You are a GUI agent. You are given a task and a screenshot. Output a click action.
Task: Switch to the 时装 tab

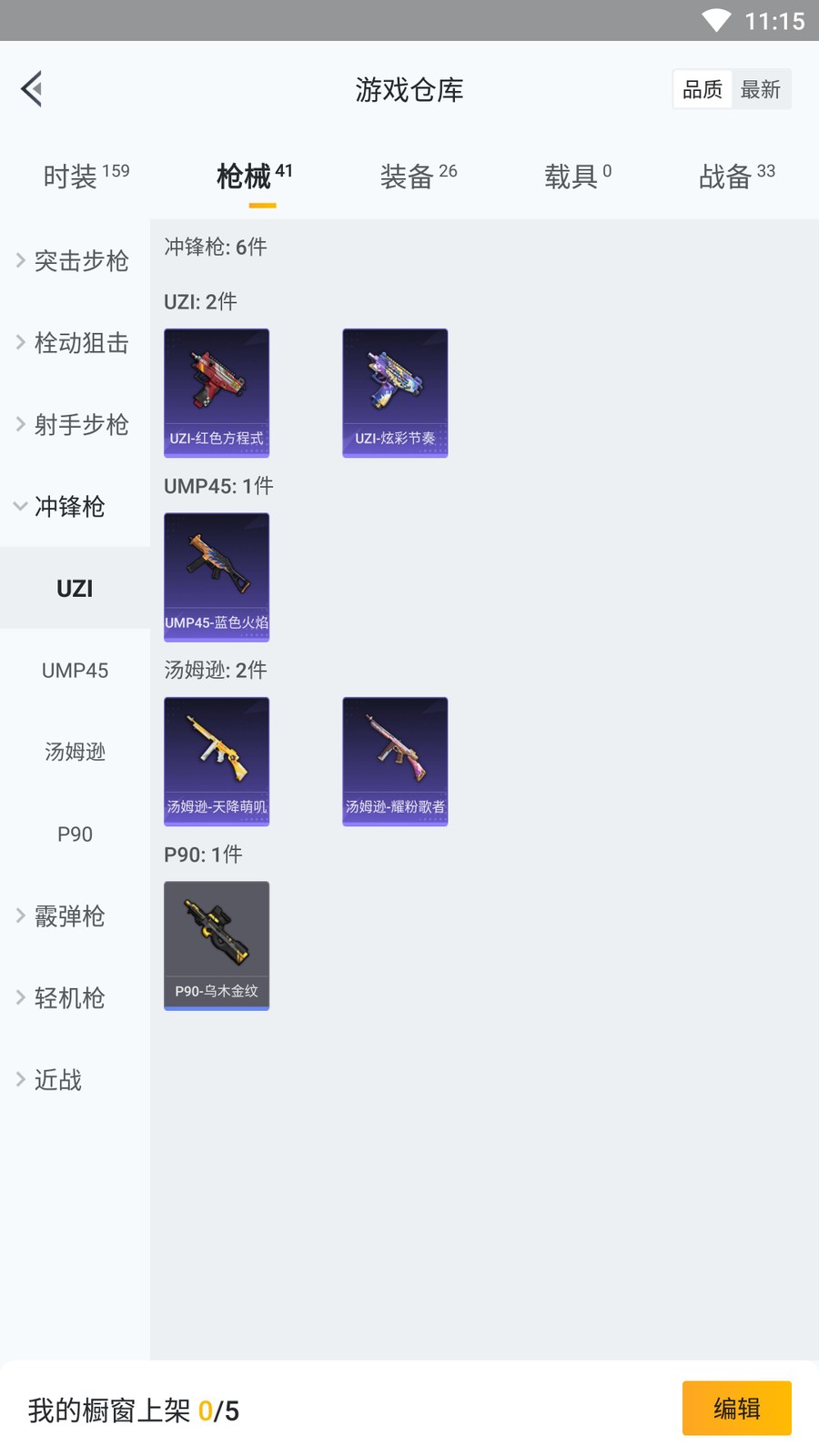click(86, 176)
